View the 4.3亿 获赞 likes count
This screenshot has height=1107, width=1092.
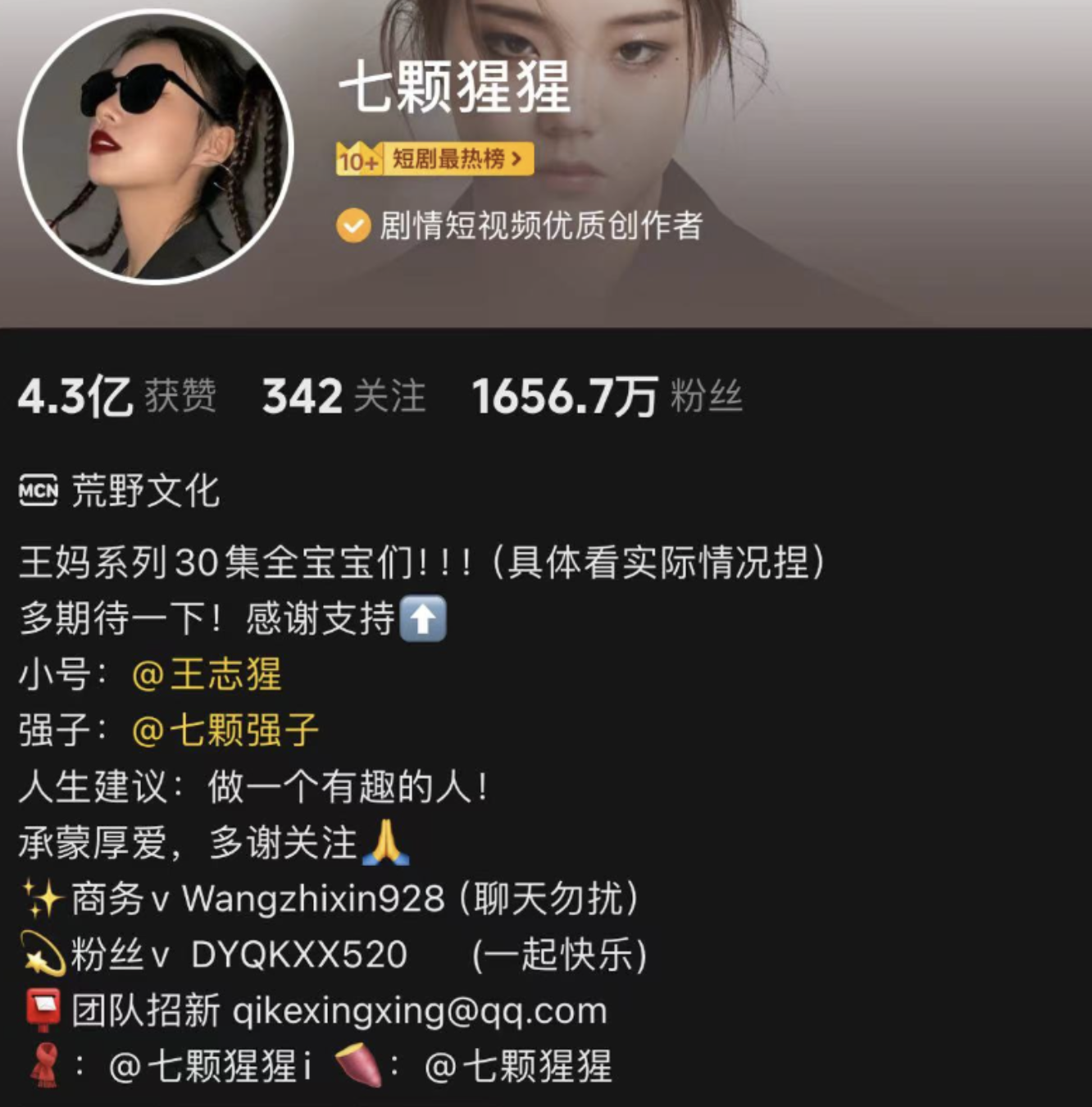(117, 397)
